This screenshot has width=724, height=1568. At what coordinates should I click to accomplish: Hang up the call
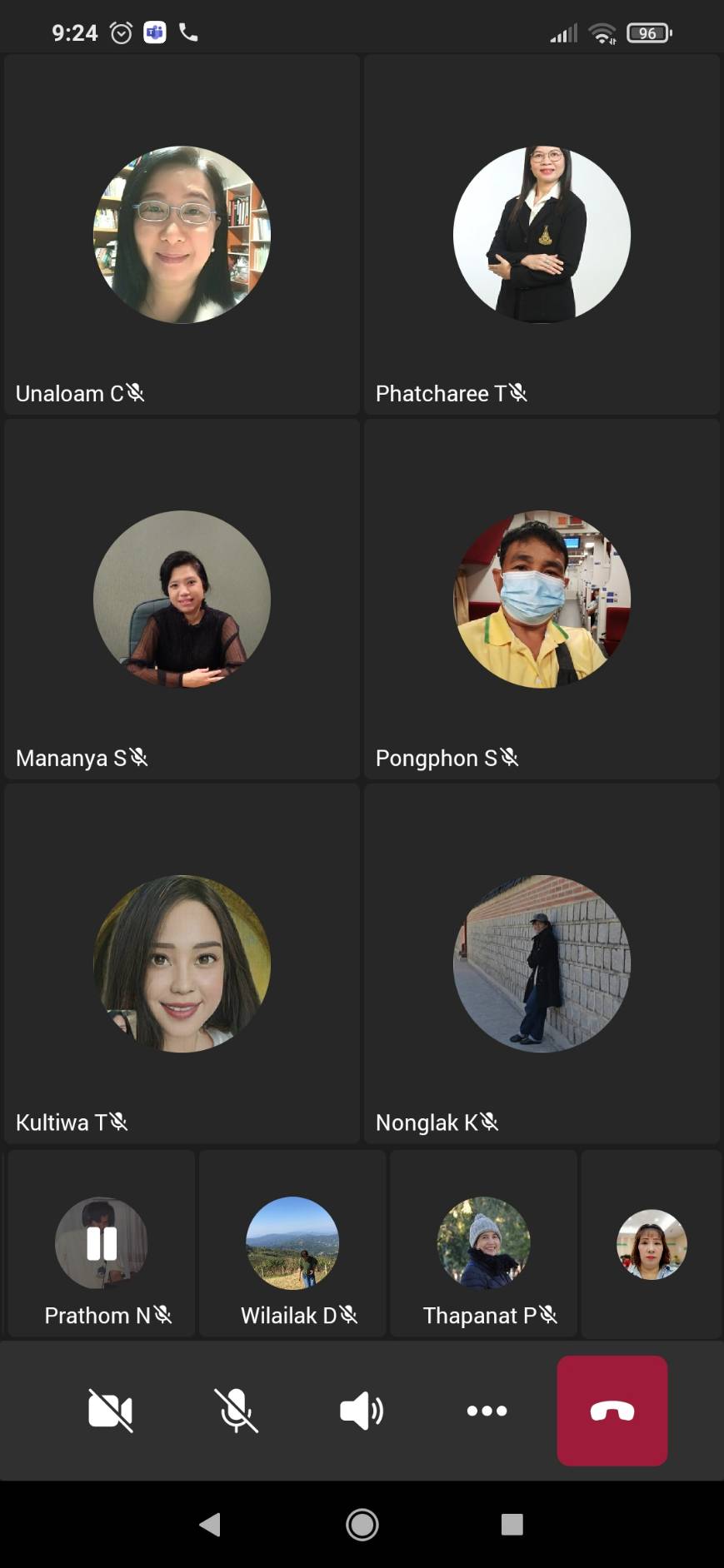click(612, 1411)
